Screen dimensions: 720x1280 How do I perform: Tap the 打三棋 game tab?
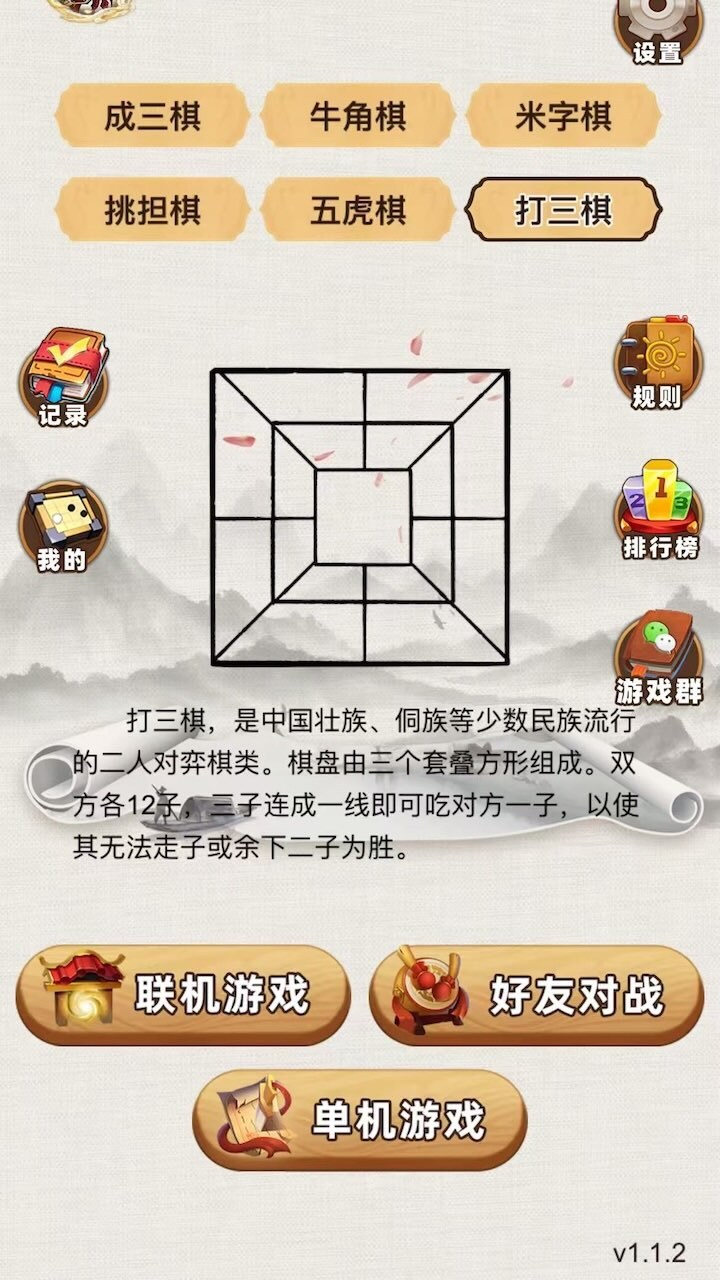(x=563, y=210)
